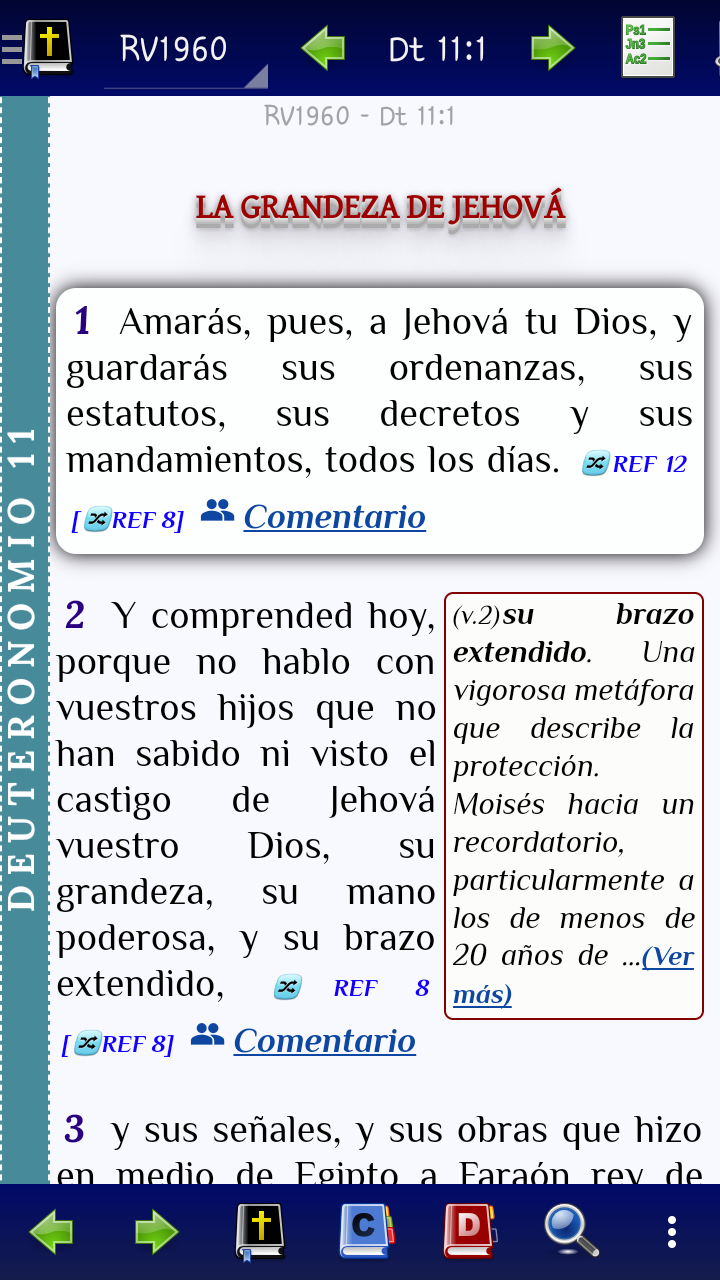Open REF 12 cross-references in verse 1
This screenshot has width=720, height=1280.
point(635,464)
